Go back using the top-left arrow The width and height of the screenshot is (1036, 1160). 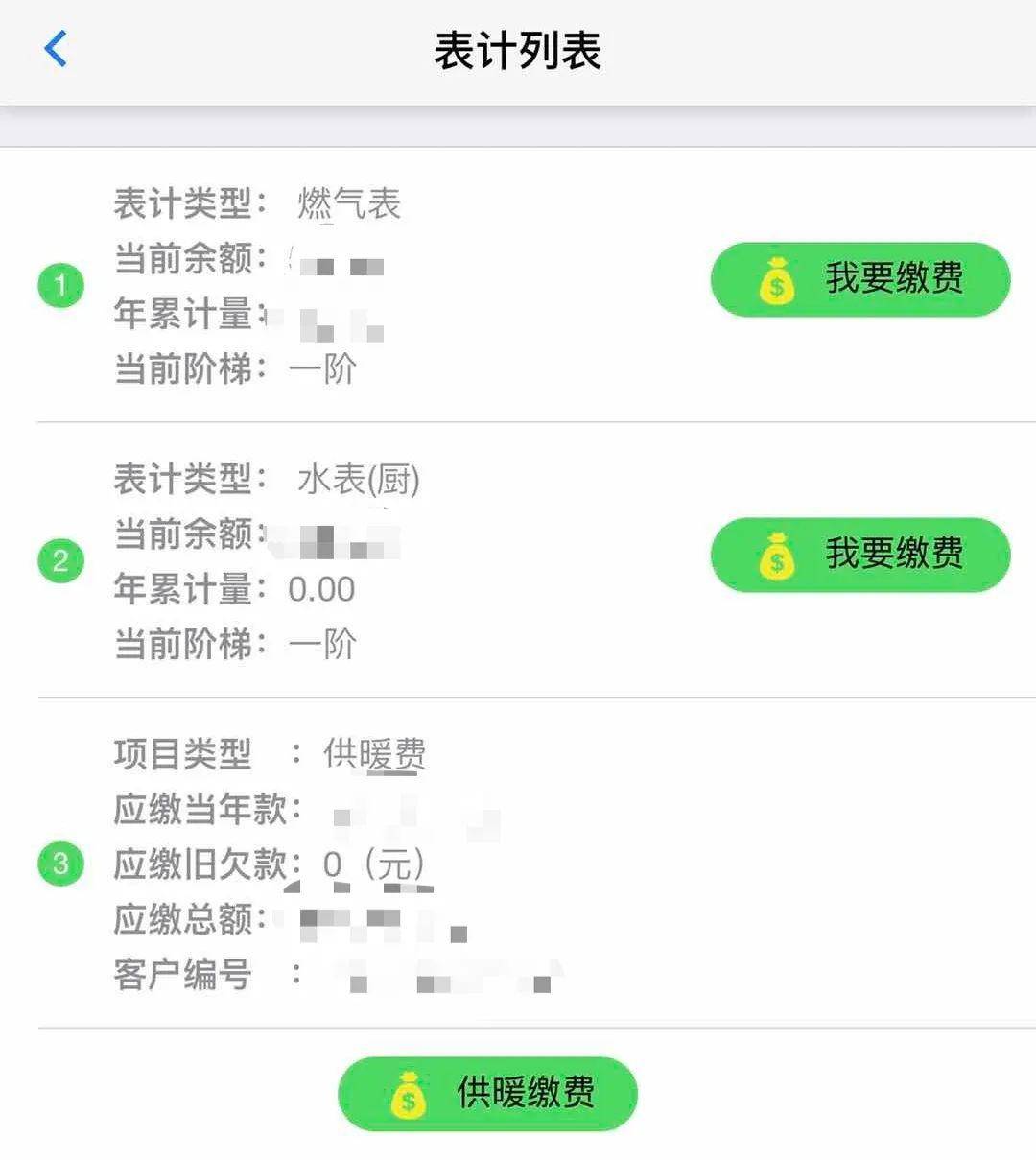(x=56, y=49)
